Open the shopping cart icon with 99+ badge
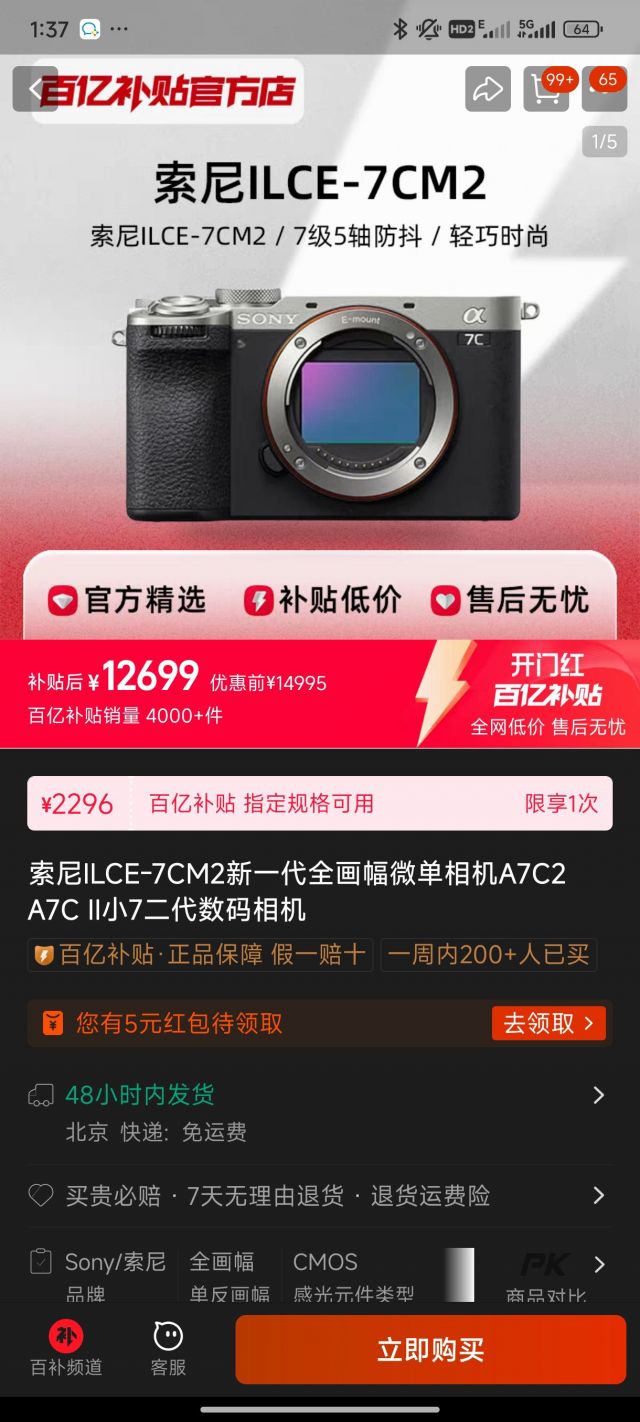The width and height of the screenshot is (640, 1422). [x=546, y=89]
